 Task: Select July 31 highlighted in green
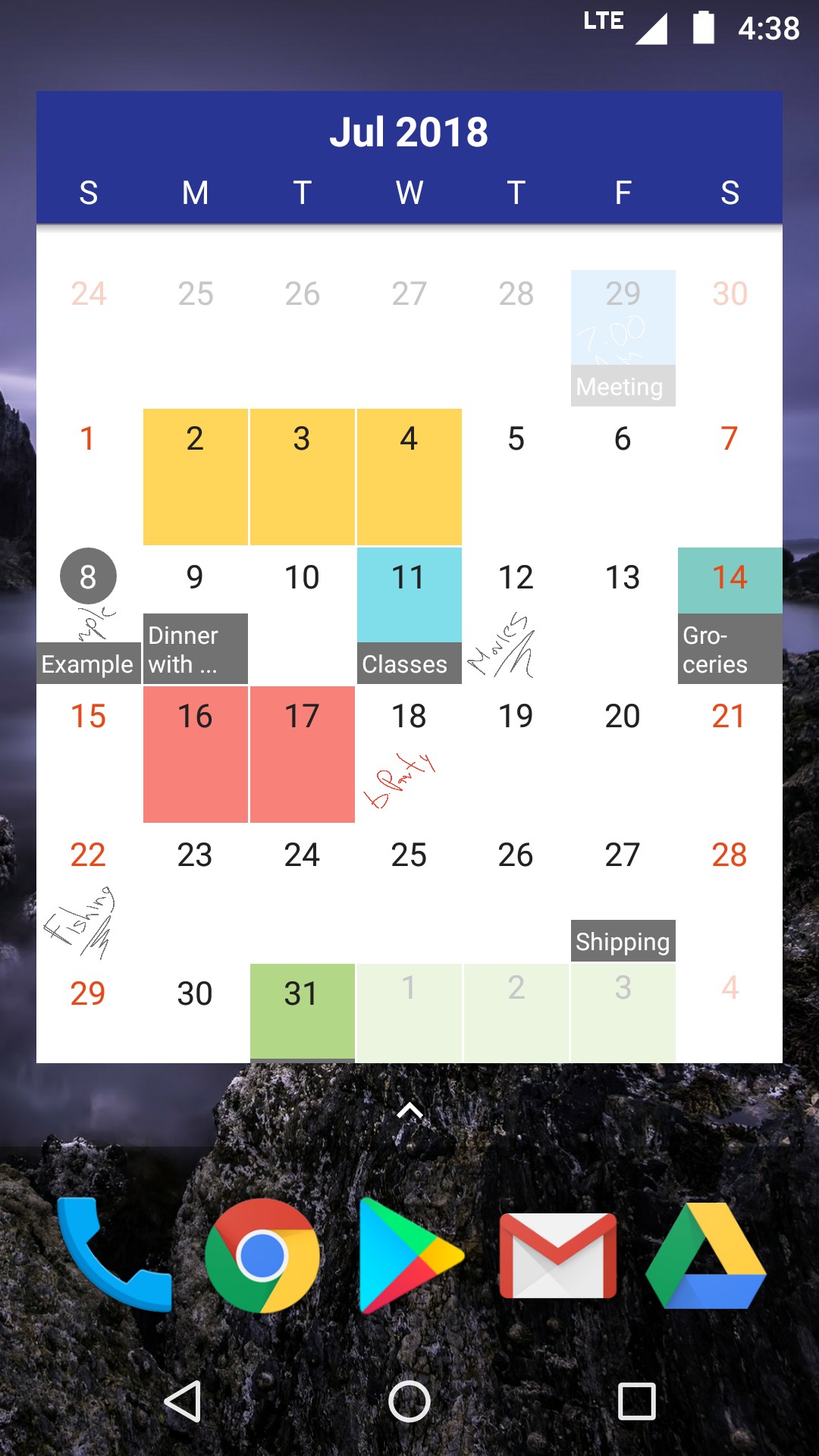pos(302,1012)
